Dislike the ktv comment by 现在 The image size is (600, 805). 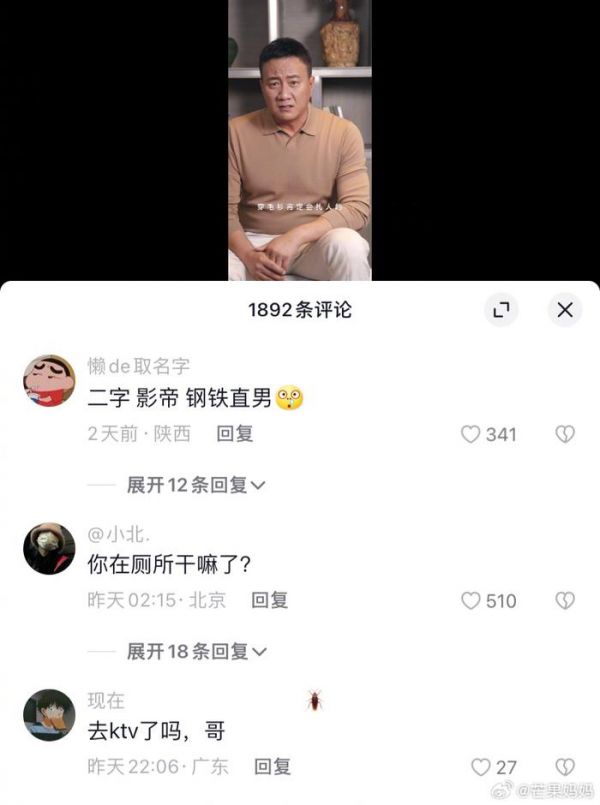pyautogui.click(x=565, y=767)
